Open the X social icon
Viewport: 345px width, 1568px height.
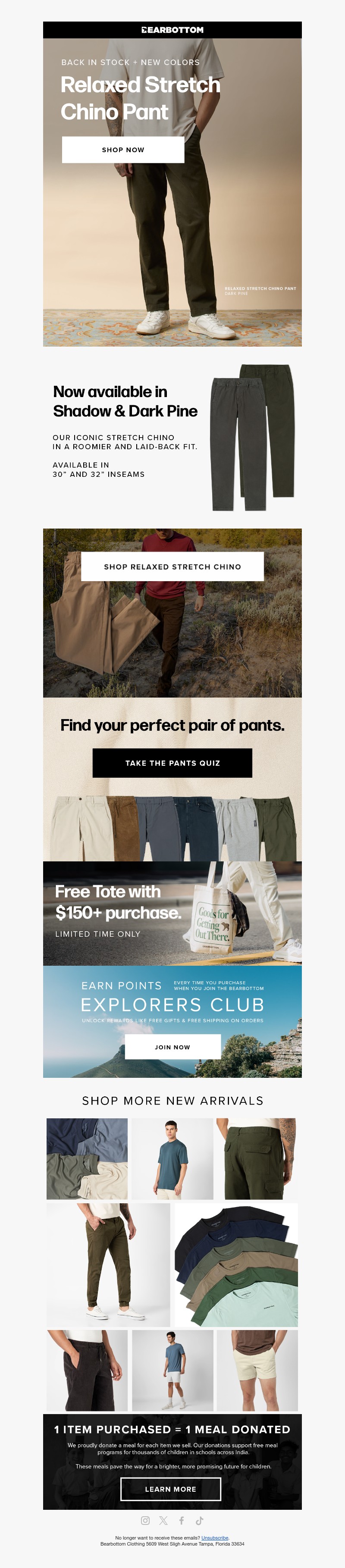click(x=163, y=1520)
